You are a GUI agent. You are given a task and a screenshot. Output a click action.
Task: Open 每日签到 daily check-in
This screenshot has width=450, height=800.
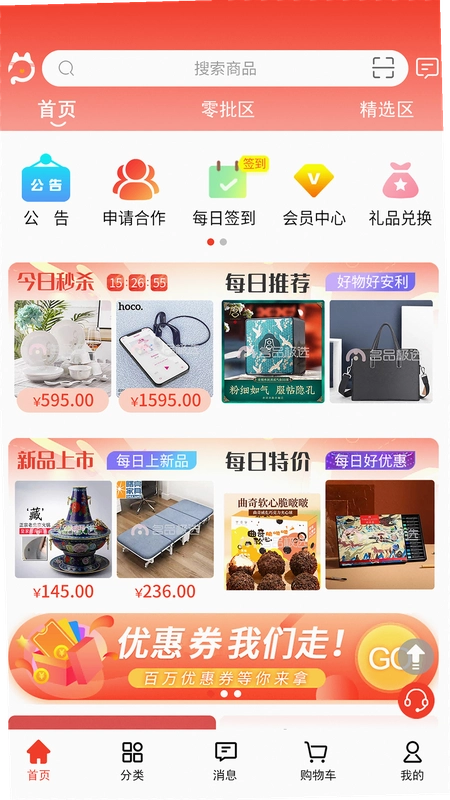[224, 191]
